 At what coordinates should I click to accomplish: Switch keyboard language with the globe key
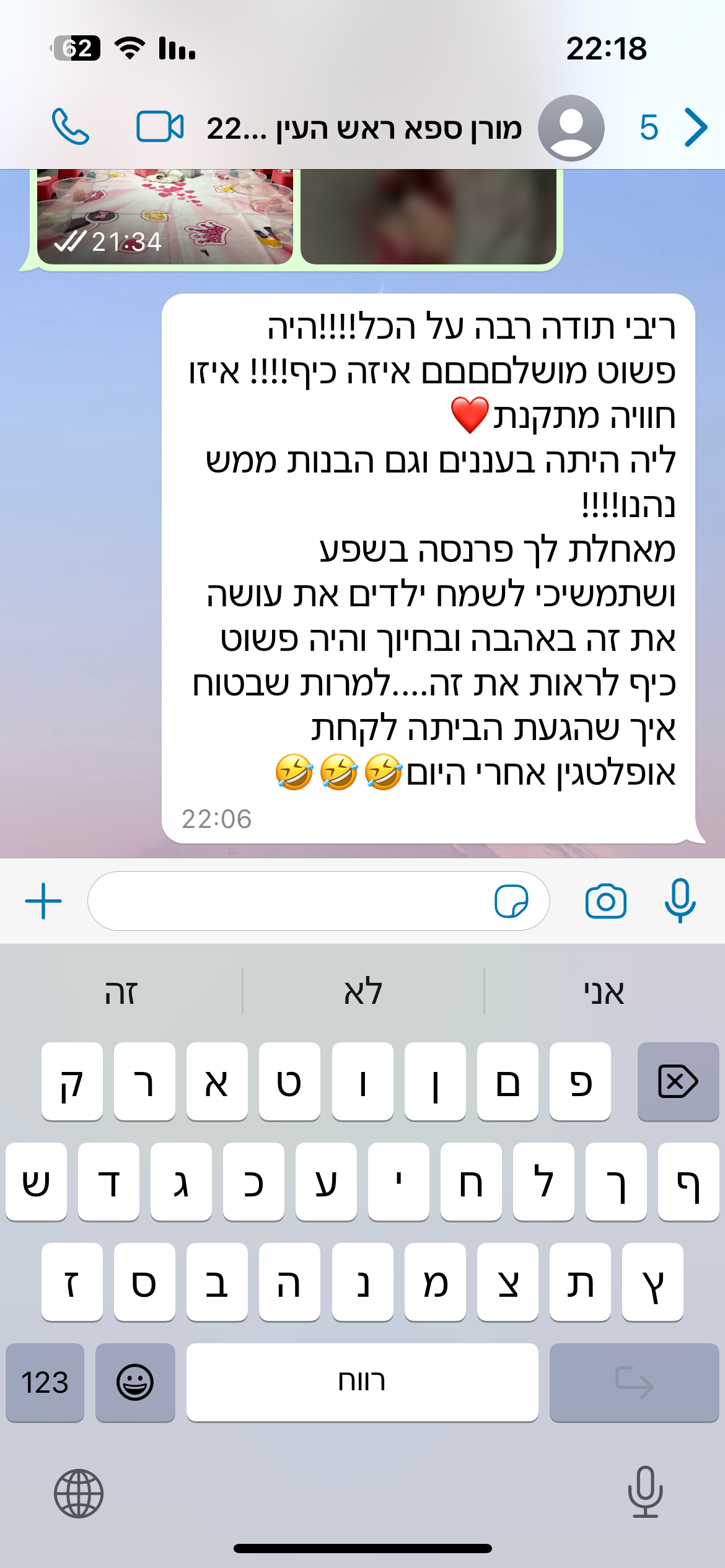(79, 1494)
